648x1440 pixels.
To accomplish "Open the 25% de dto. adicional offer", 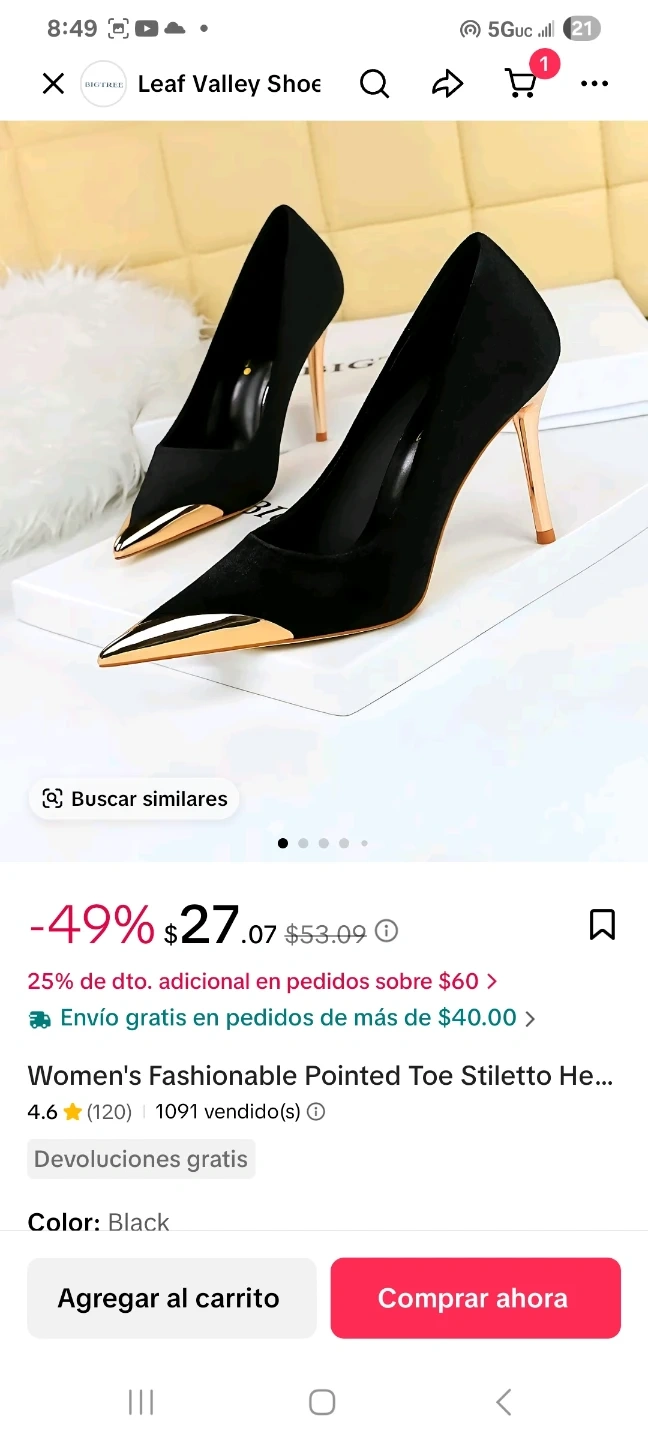I will tap(262, 981).
